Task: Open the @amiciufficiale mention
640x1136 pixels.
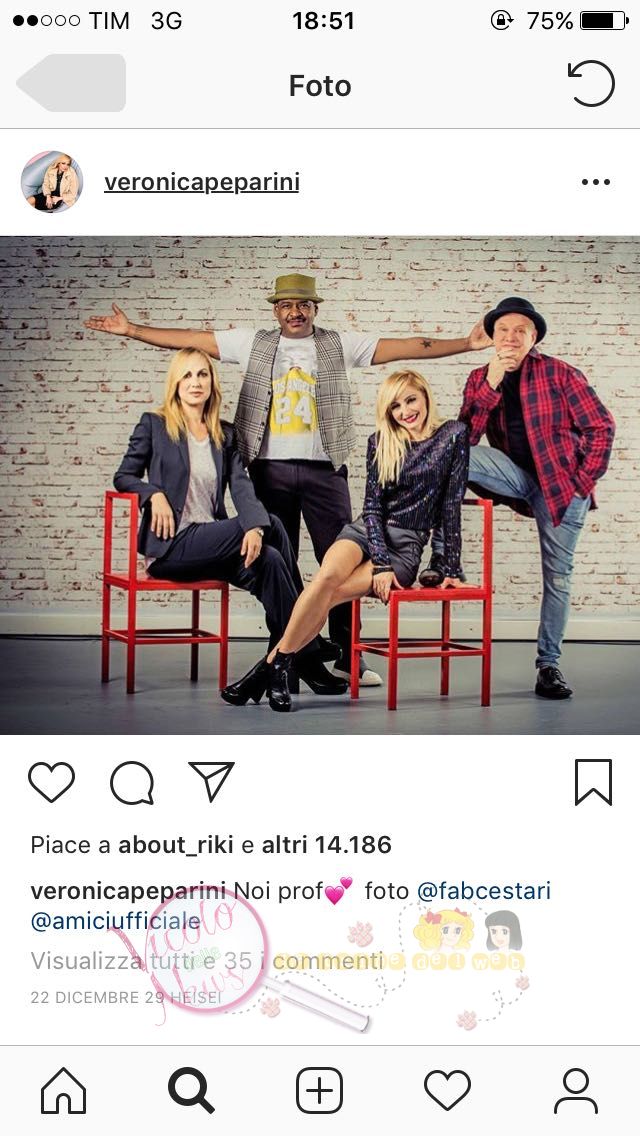Action: coord(115,921)
